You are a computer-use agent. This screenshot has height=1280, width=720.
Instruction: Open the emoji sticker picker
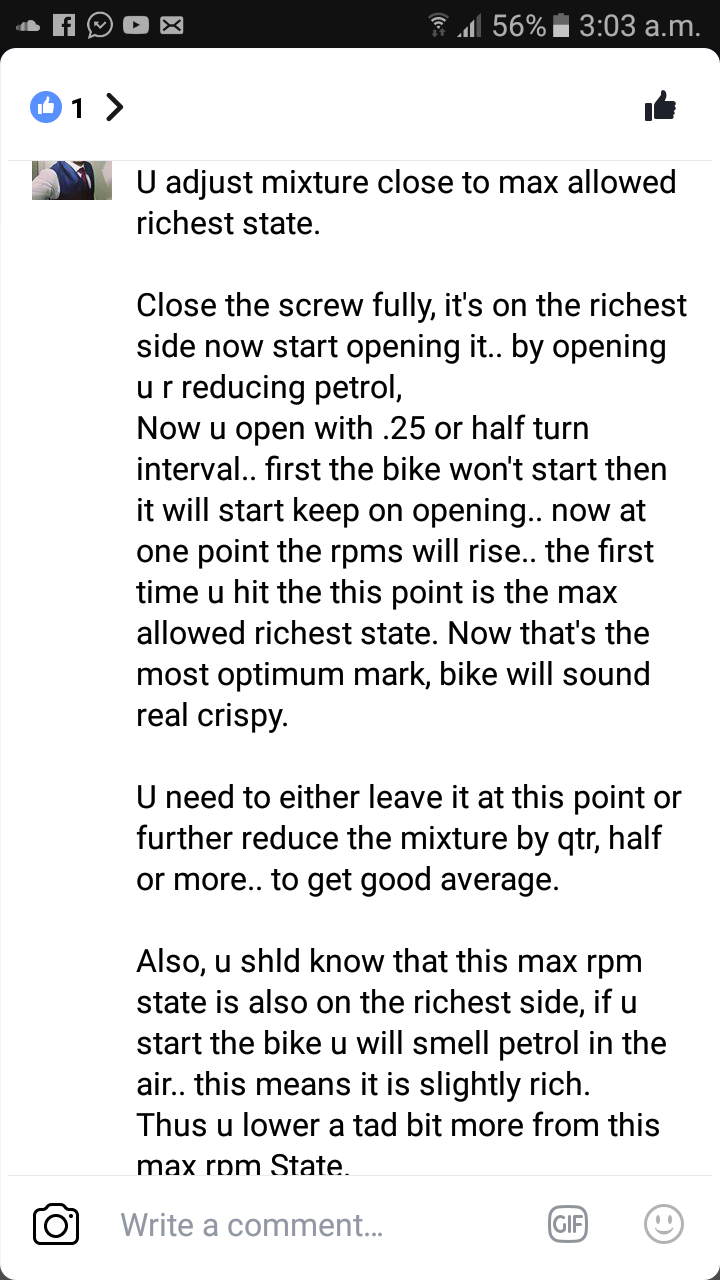tap(663, 1224)
